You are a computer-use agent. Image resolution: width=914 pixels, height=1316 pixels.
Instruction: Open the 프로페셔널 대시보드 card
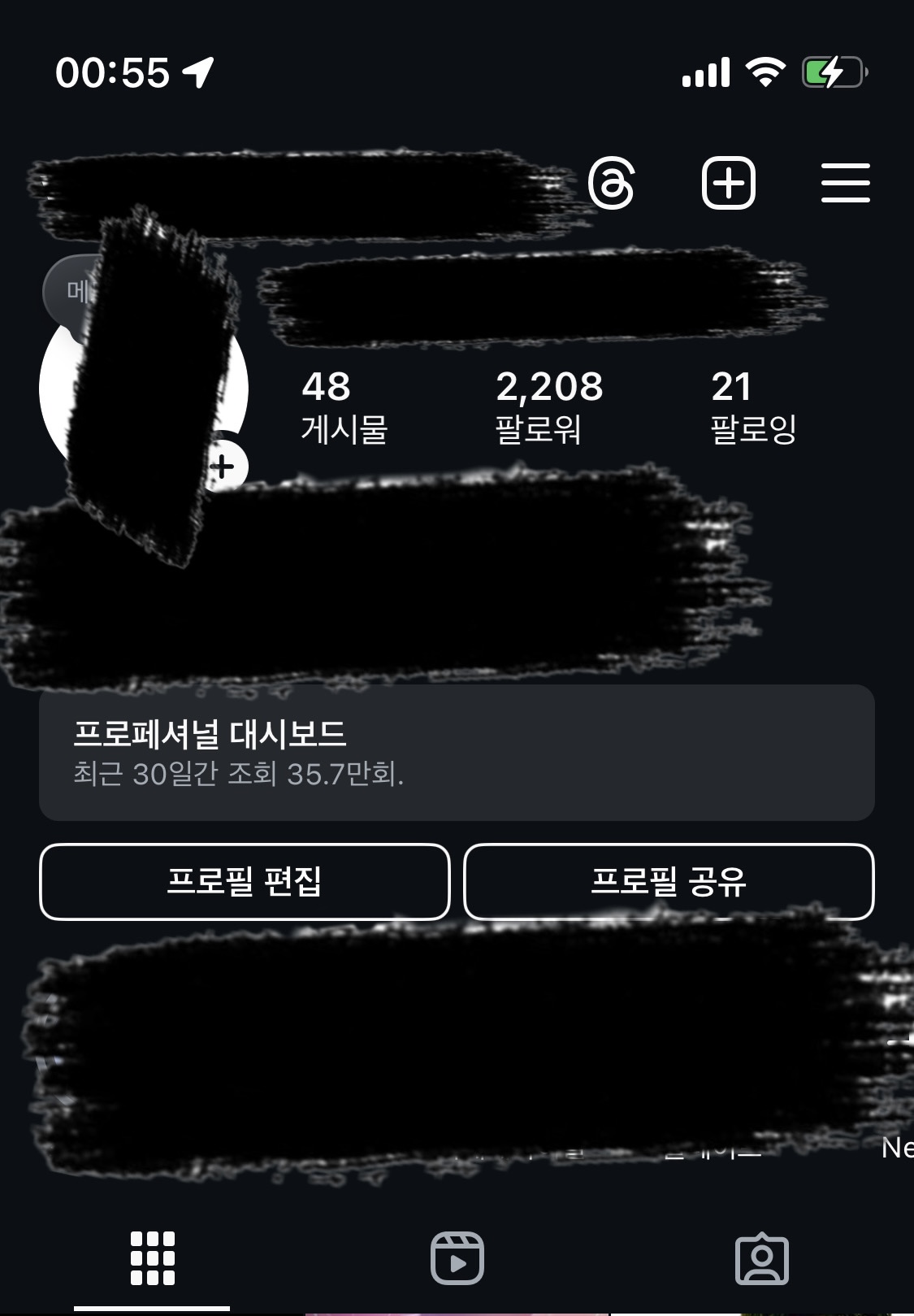click(x=457, y=752)
